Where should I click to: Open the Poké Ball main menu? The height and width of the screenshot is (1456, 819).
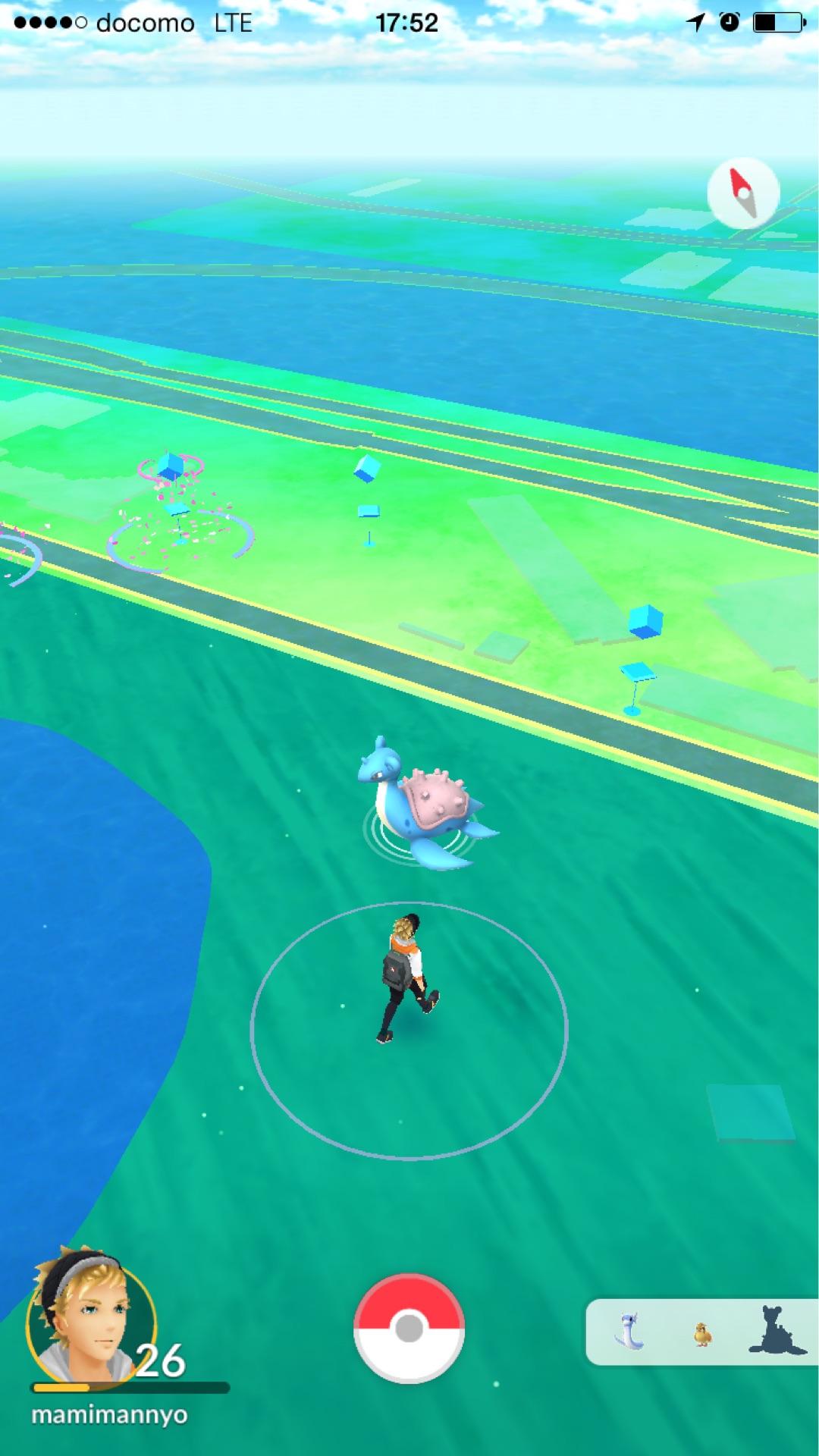(409, 1327)
